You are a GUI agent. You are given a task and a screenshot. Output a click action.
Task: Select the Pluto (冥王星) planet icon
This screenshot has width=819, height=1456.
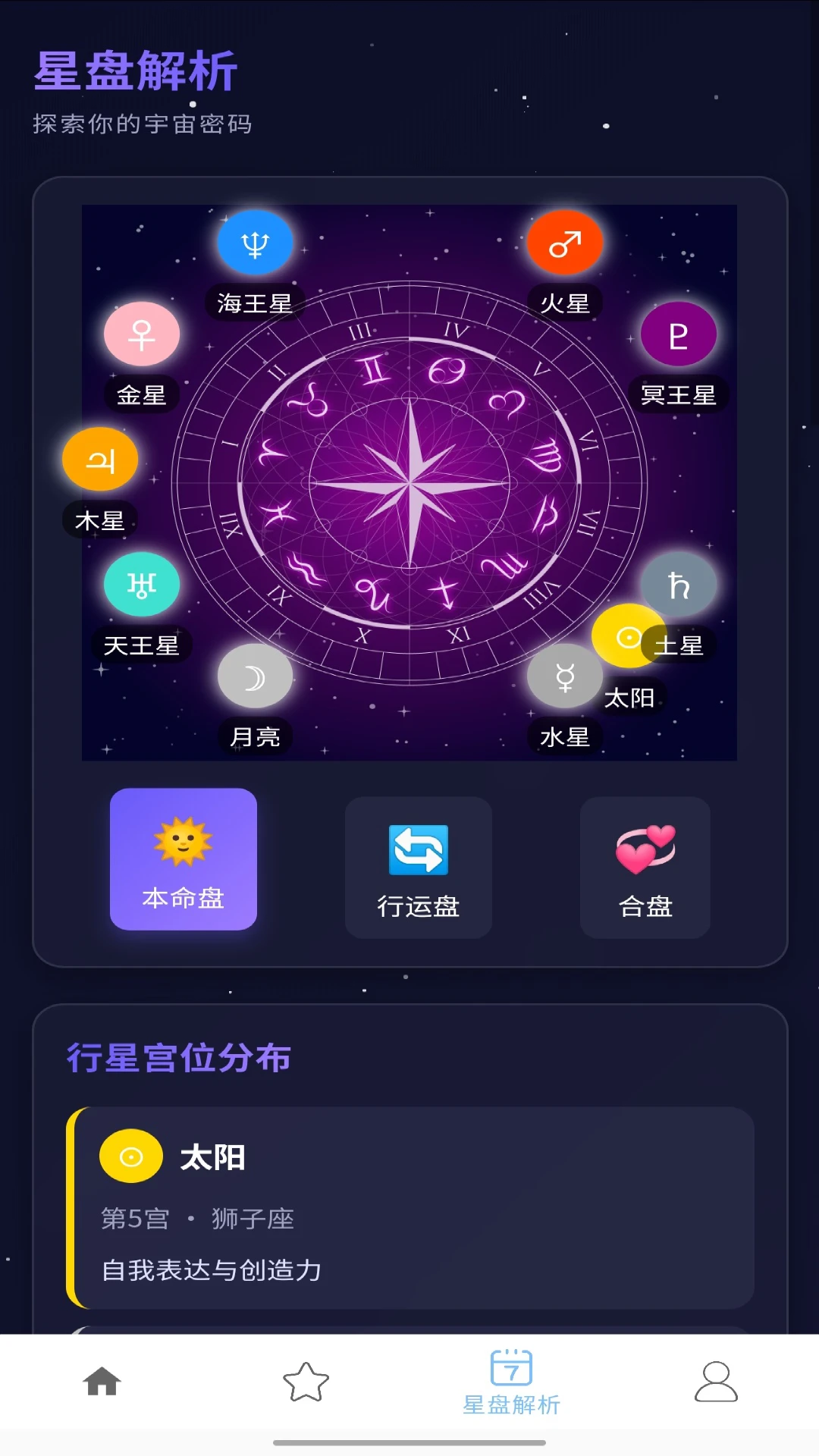(679, 334)
